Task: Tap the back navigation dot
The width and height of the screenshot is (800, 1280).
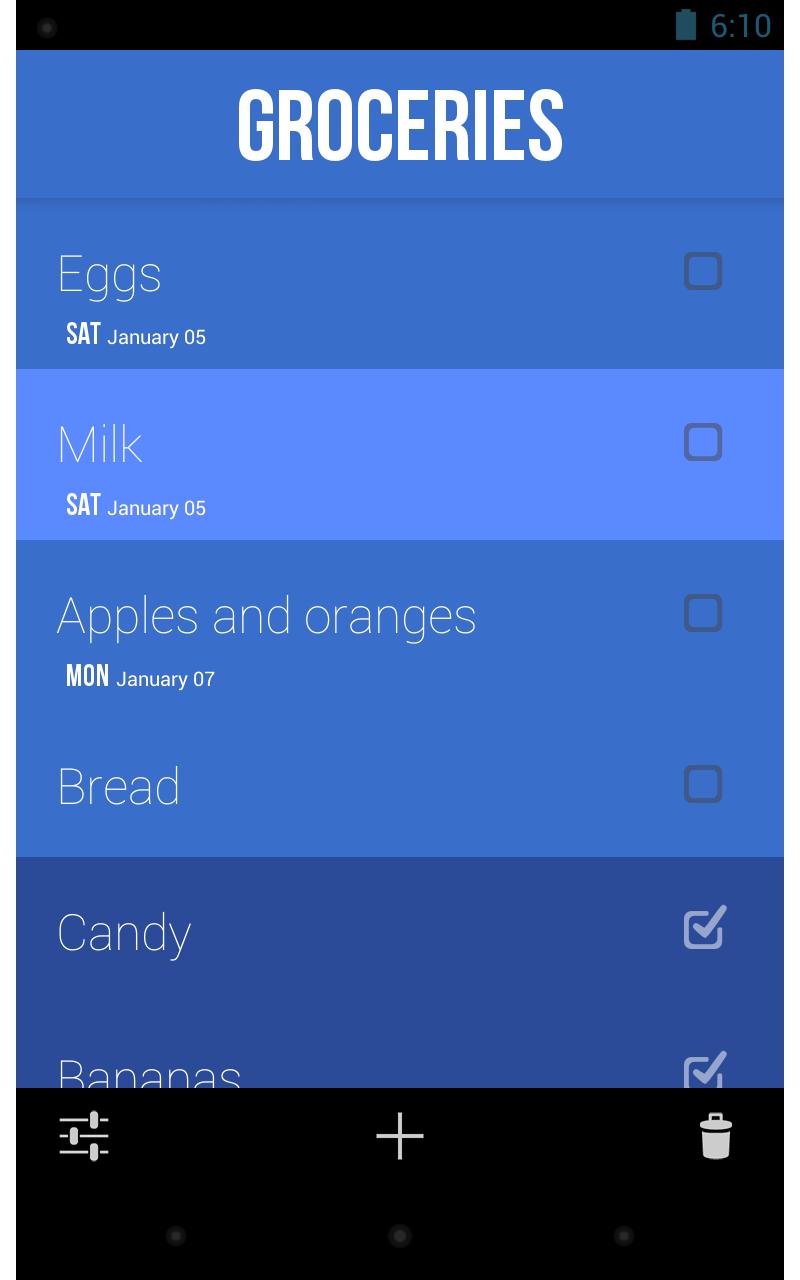Action: click(175, 1235)
